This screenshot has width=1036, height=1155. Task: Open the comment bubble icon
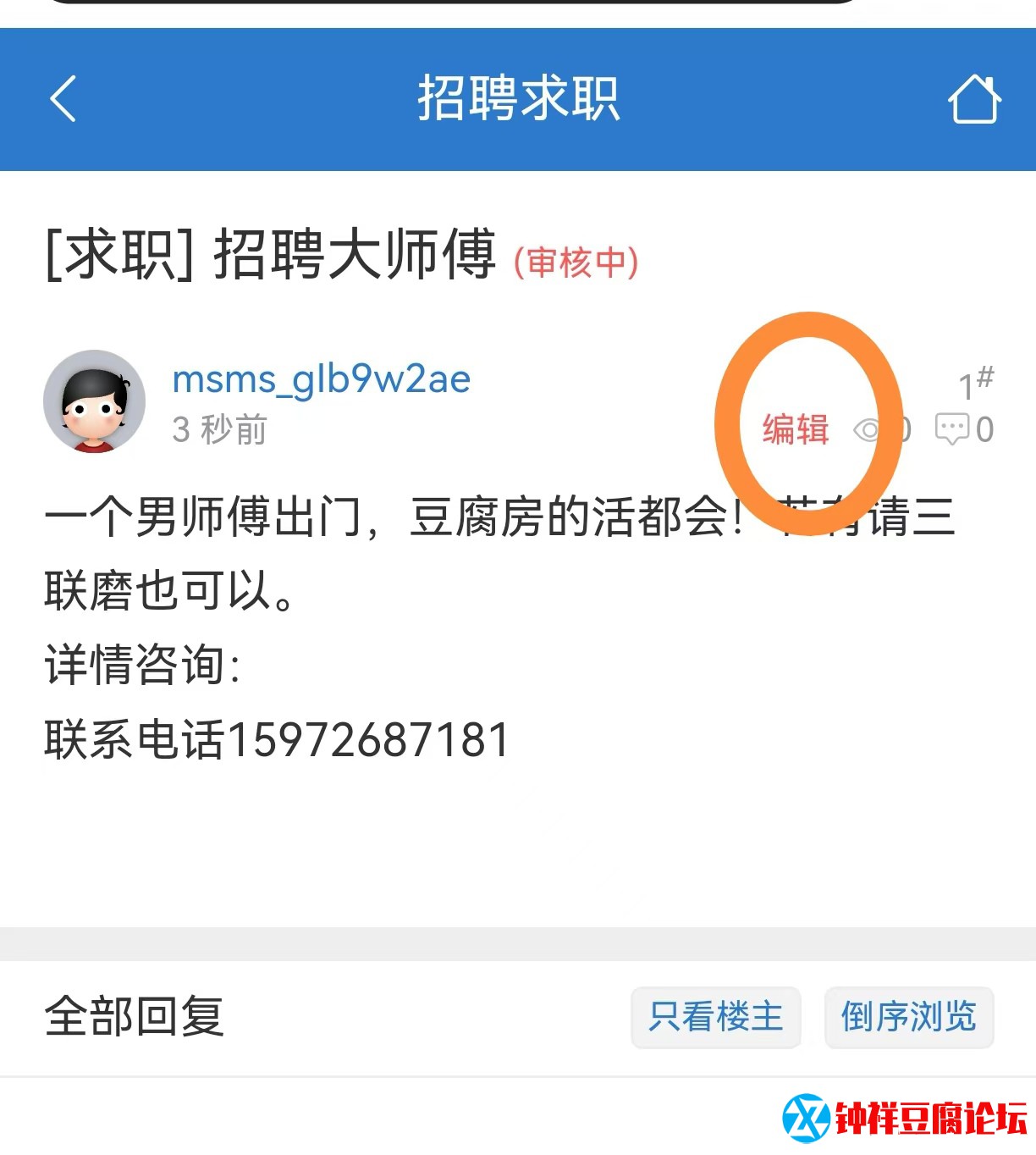tap(952, 429)
